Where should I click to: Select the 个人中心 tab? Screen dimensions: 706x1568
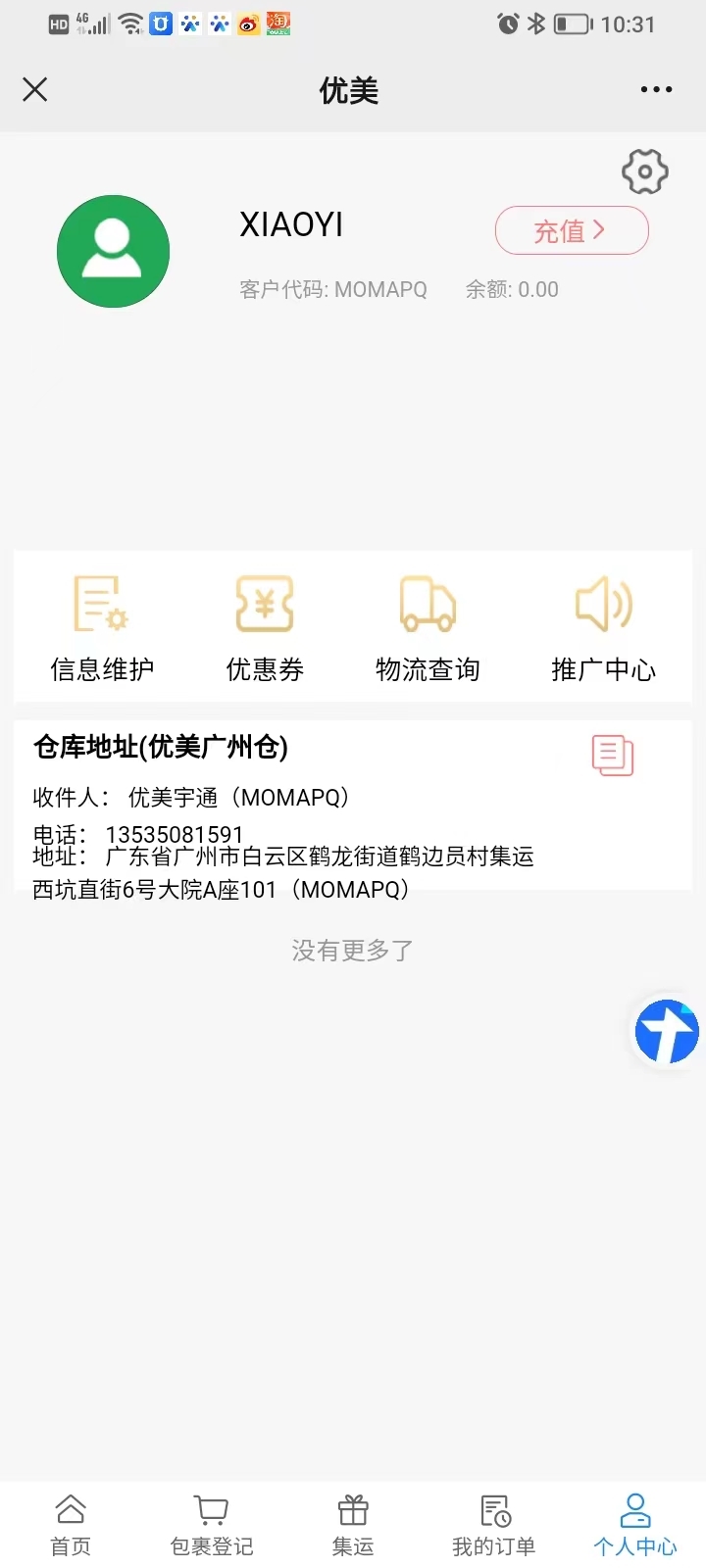[x=635, y=1526]
